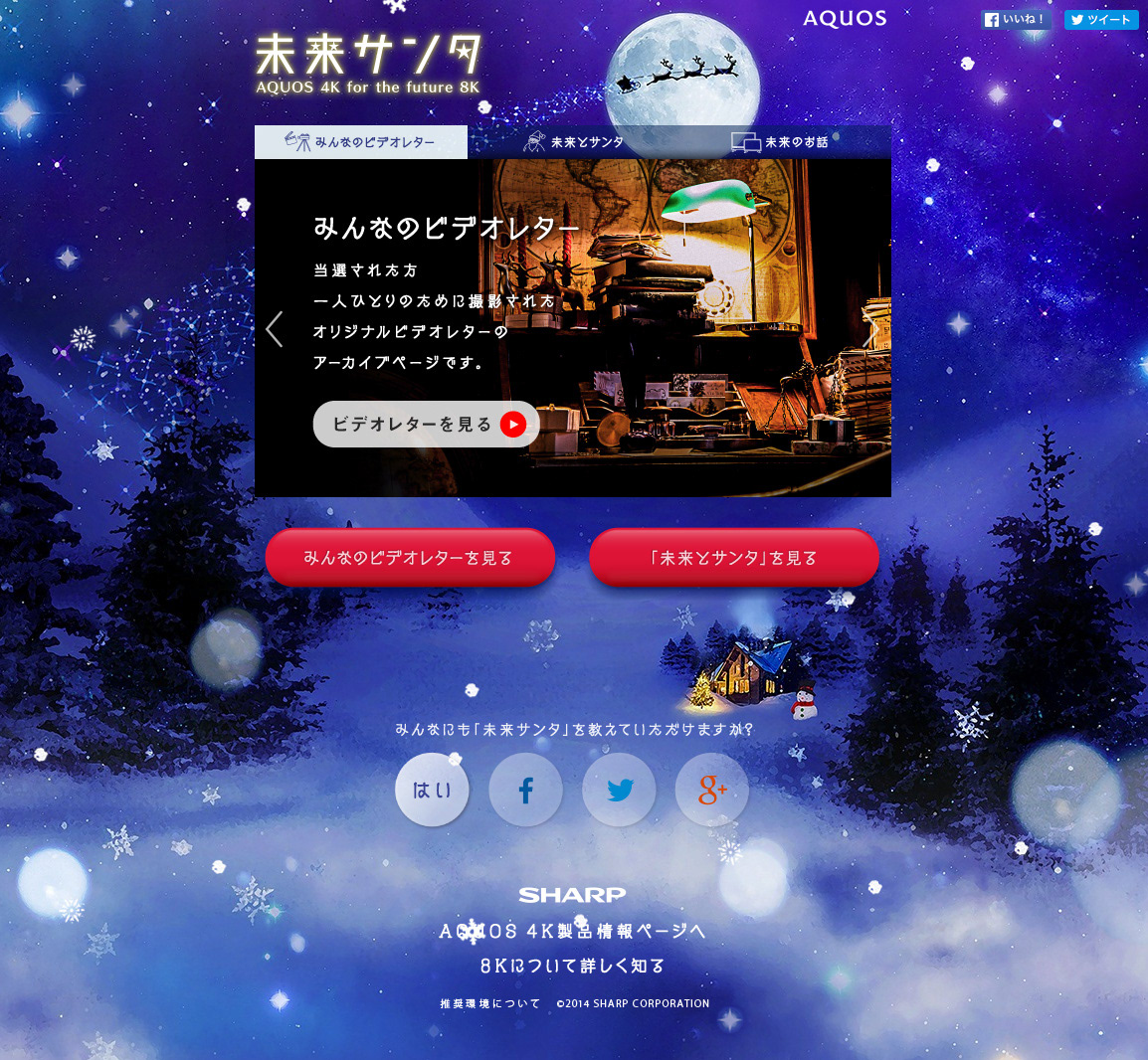The width and height of the screenshot is (1148, 1060).
Task: Open the AQUOS 4K製品情報ページへ link
Action: click(x=572, y=932)
